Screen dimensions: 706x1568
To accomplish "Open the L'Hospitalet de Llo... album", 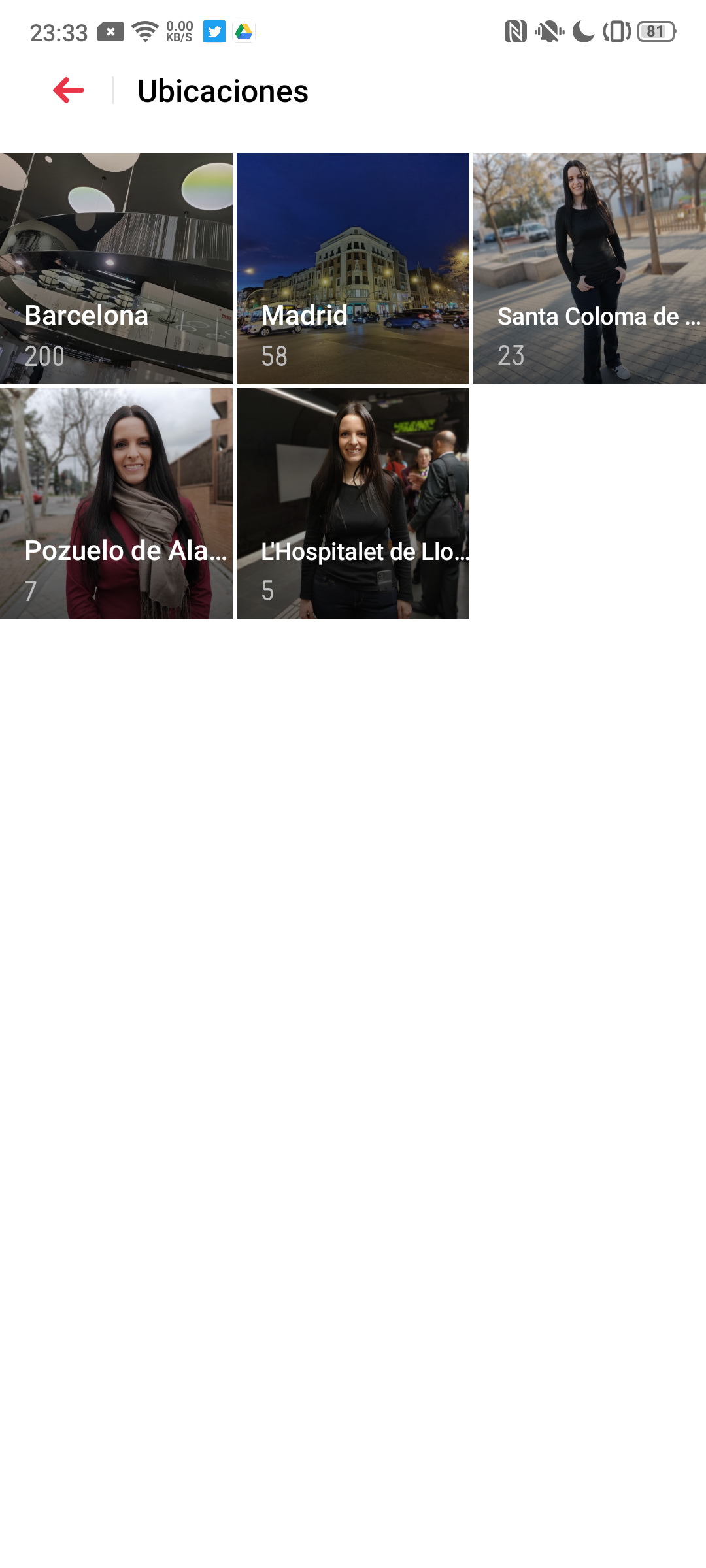I will (x=353, y=504).
